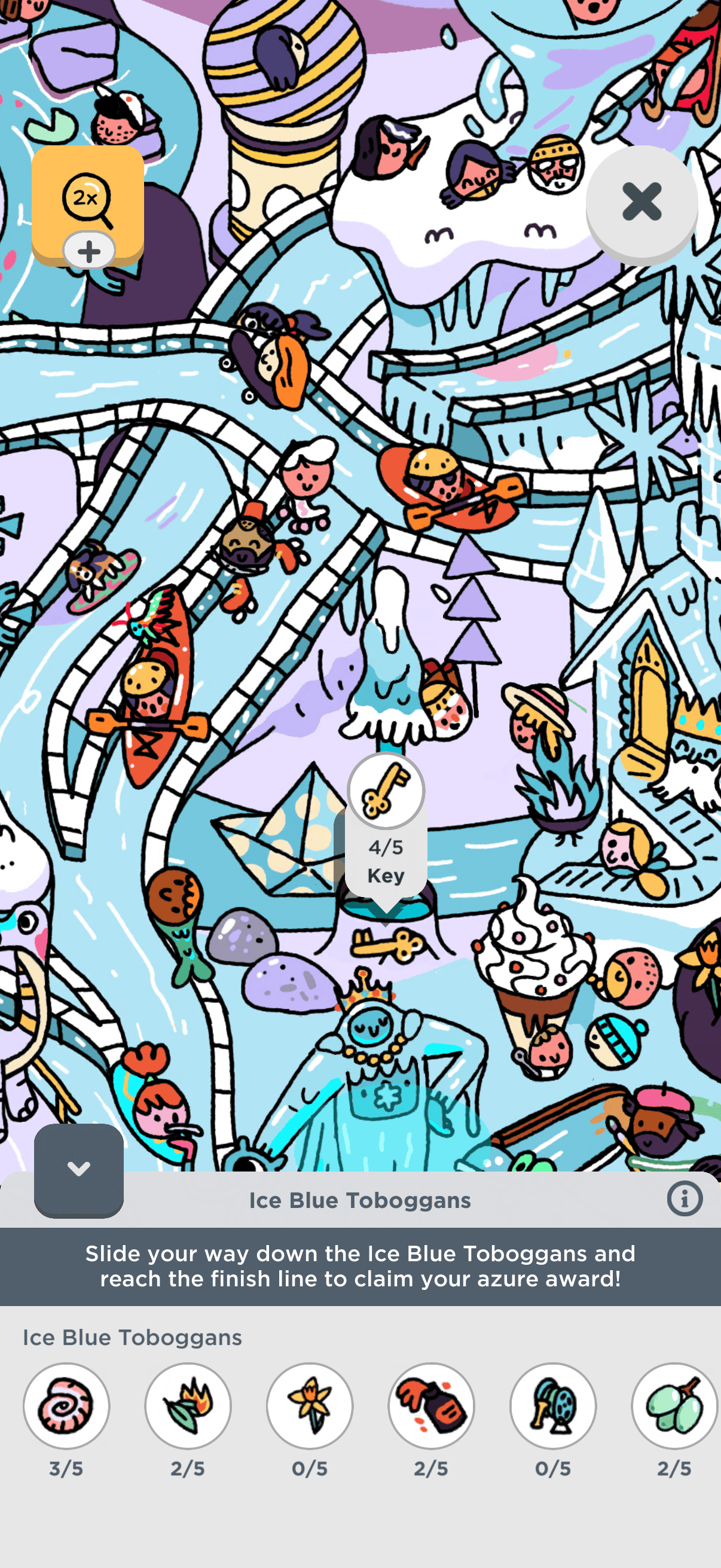The height and width of the screenshot is (1568, 721).
Task: Collapse the Ice Blue Toboggans panel
Action: [79, 1169]
